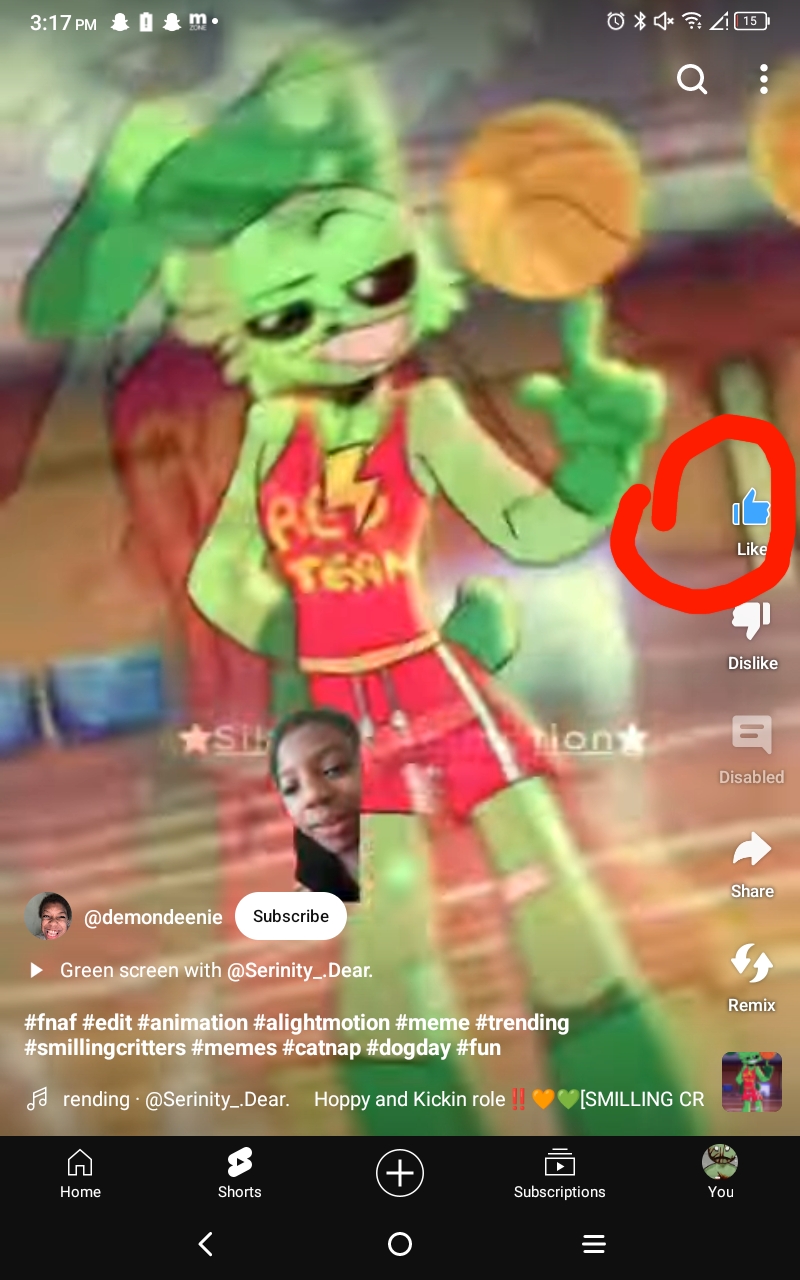Subscribe to @demondeenie
This screenshot has width=800, height=1280.
click(290, 916)
